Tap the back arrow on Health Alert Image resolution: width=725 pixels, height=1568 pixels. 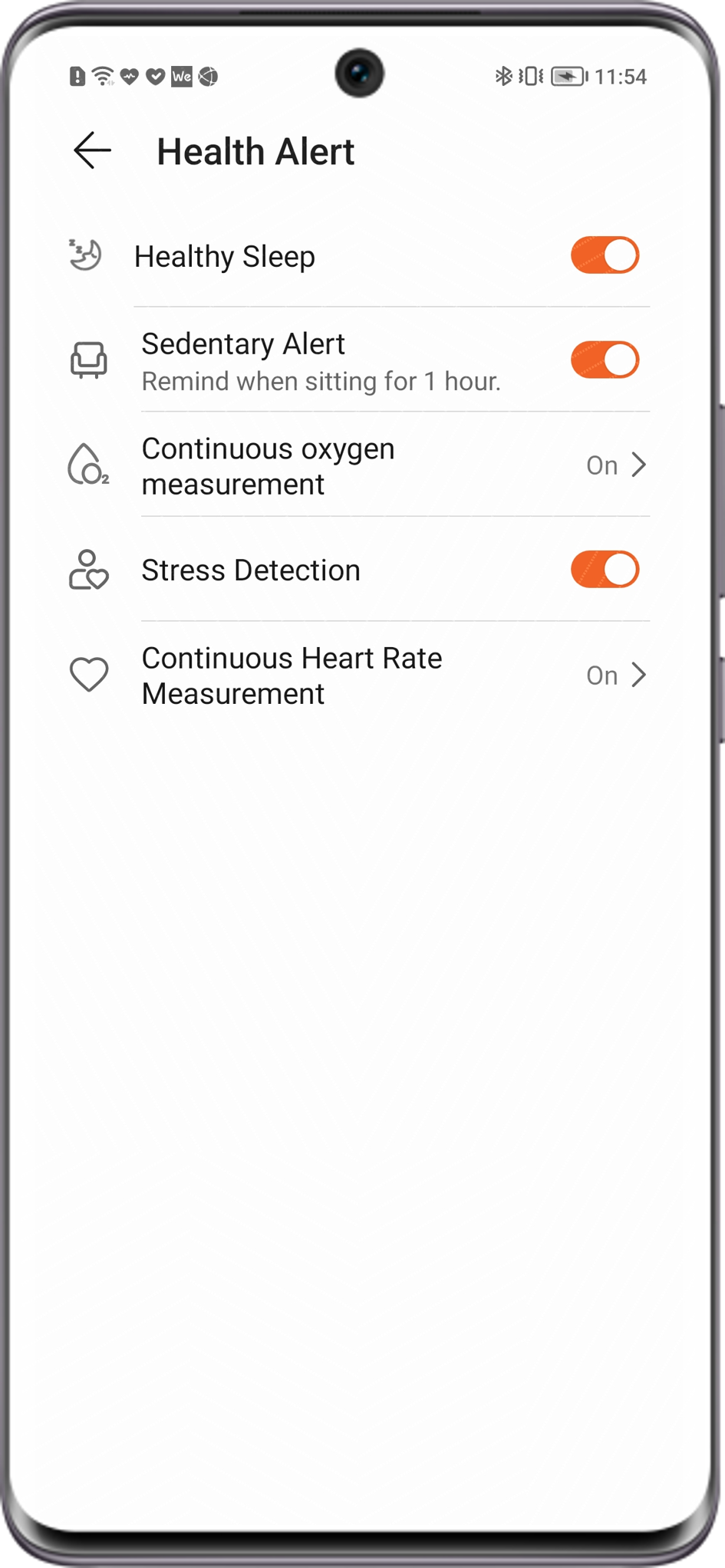(91, 151)
